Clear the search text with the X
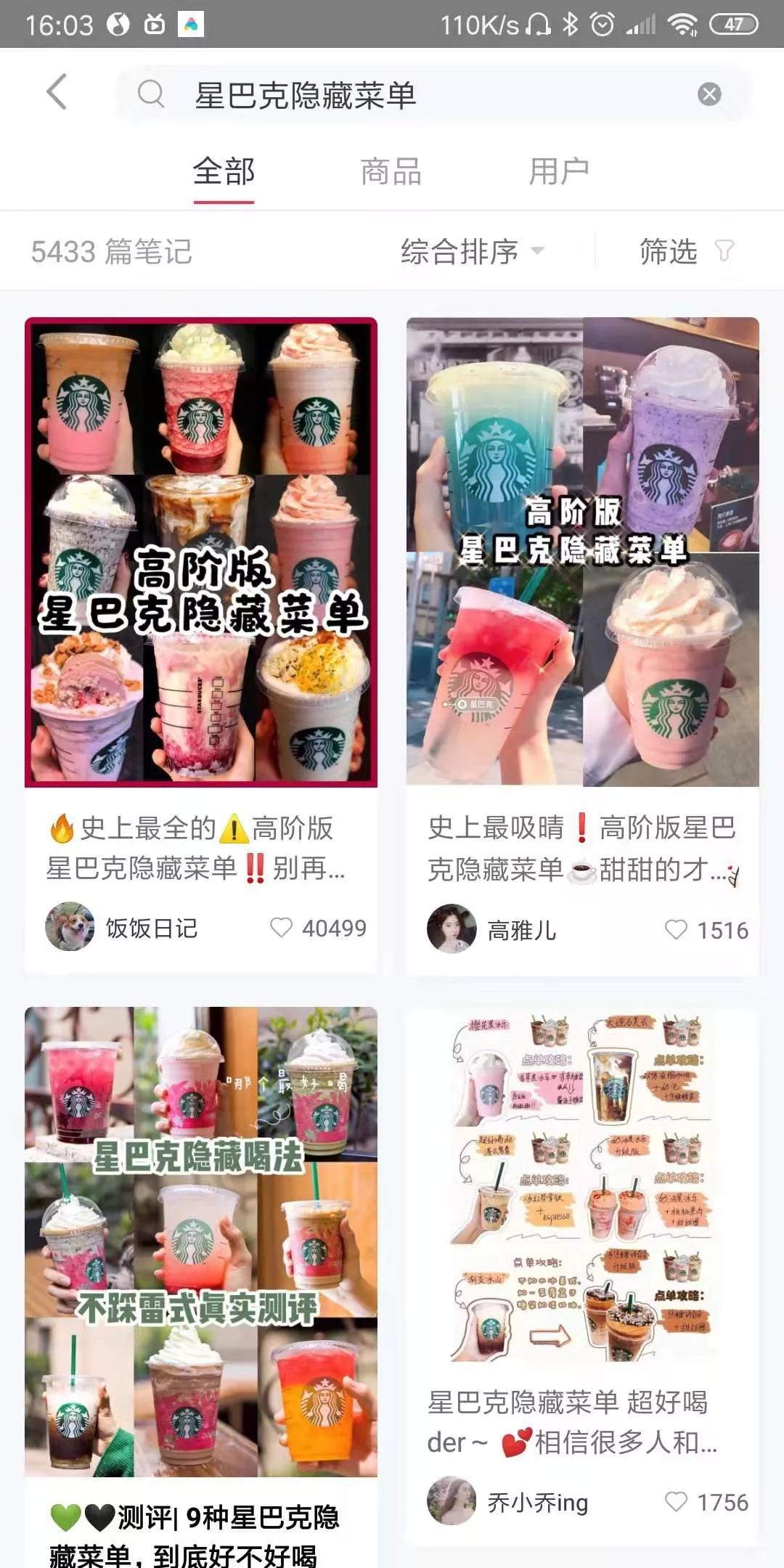The height and width of the screenshot is (1568, 784). (x=709, y=94)
